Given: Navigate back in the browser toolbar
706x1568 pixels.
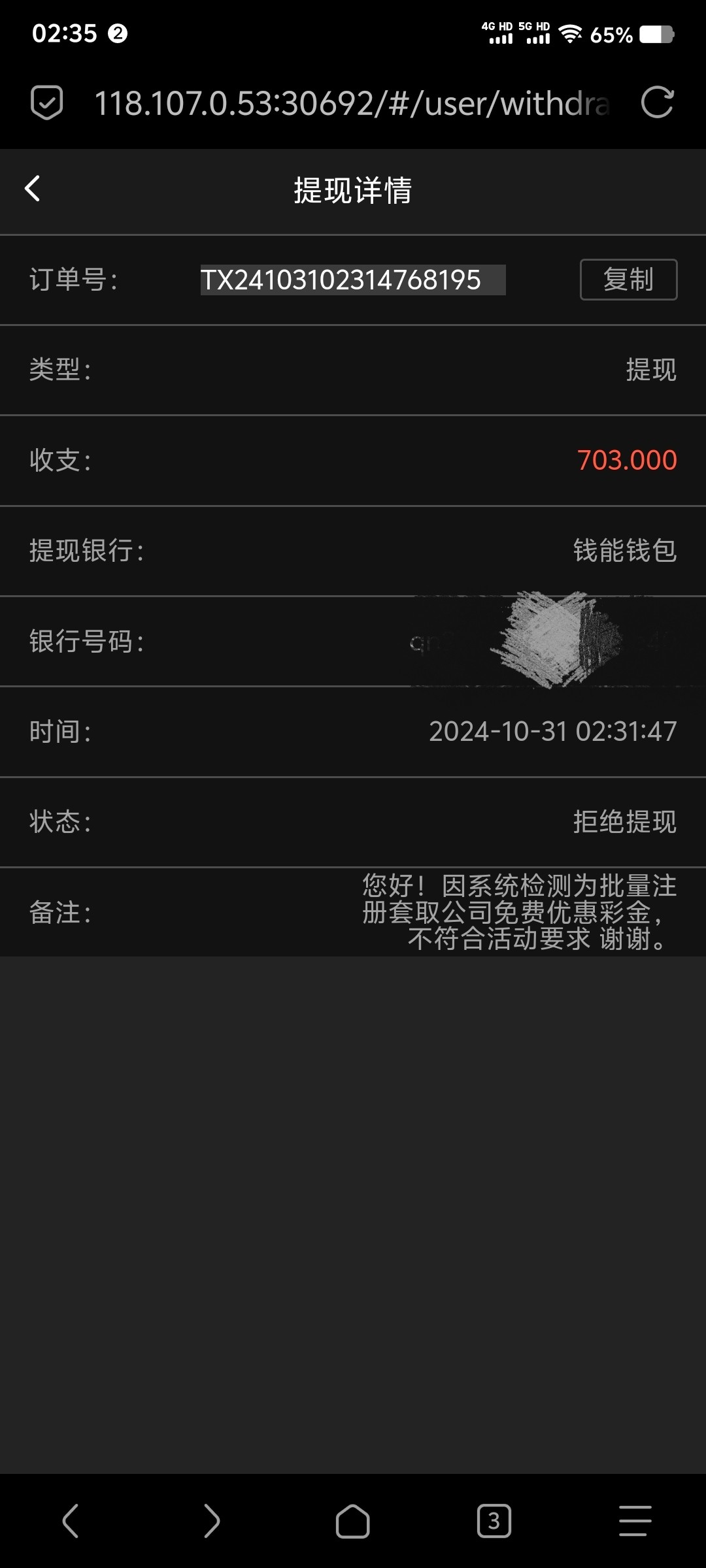Looking at the screenshot, I should [x=71, y=1521].
